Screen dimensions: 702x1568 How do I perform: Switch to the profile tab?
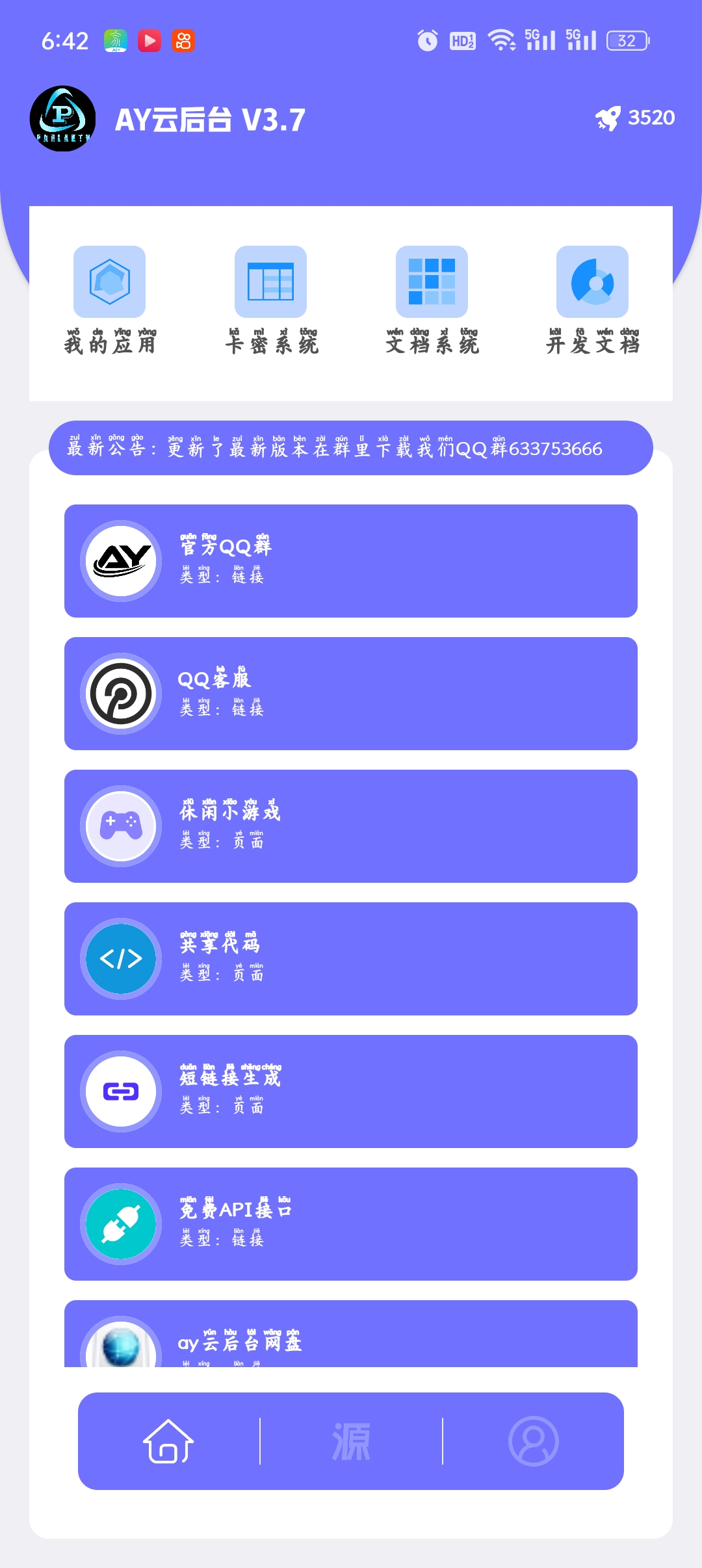534,1441
